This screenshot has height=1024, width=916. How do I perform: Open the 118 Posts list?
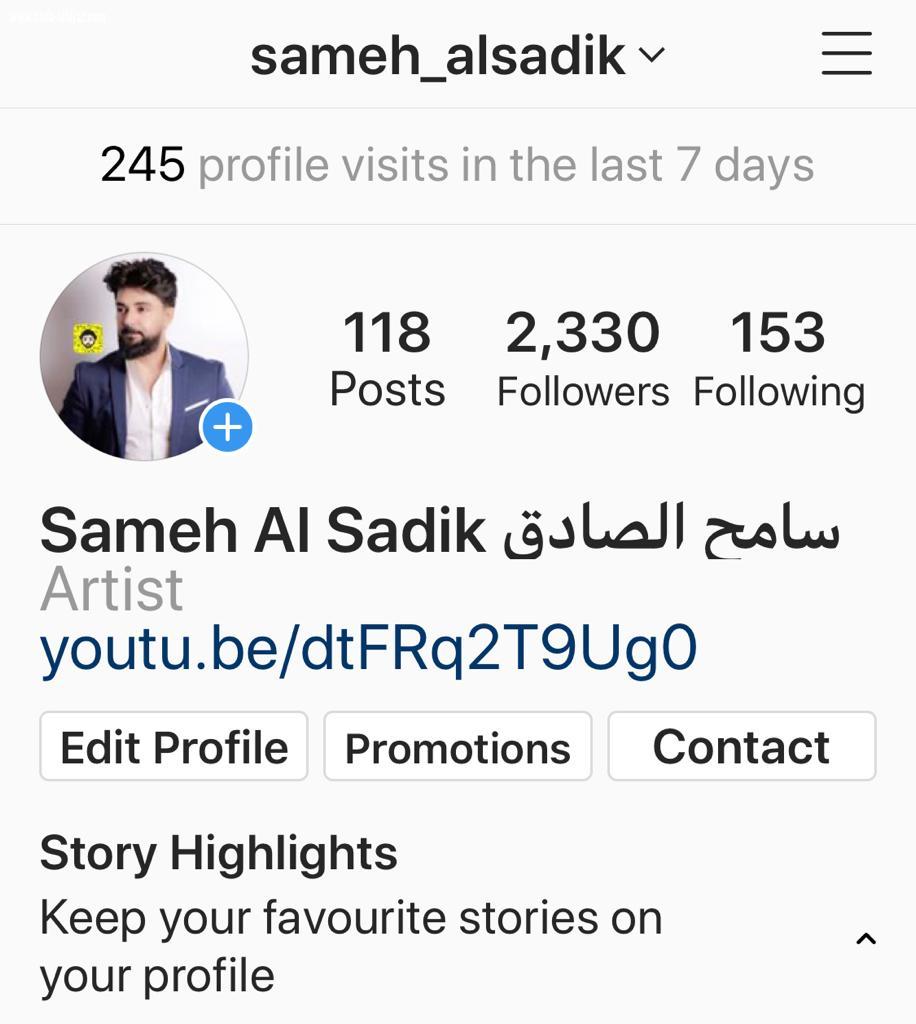point(387,359)
